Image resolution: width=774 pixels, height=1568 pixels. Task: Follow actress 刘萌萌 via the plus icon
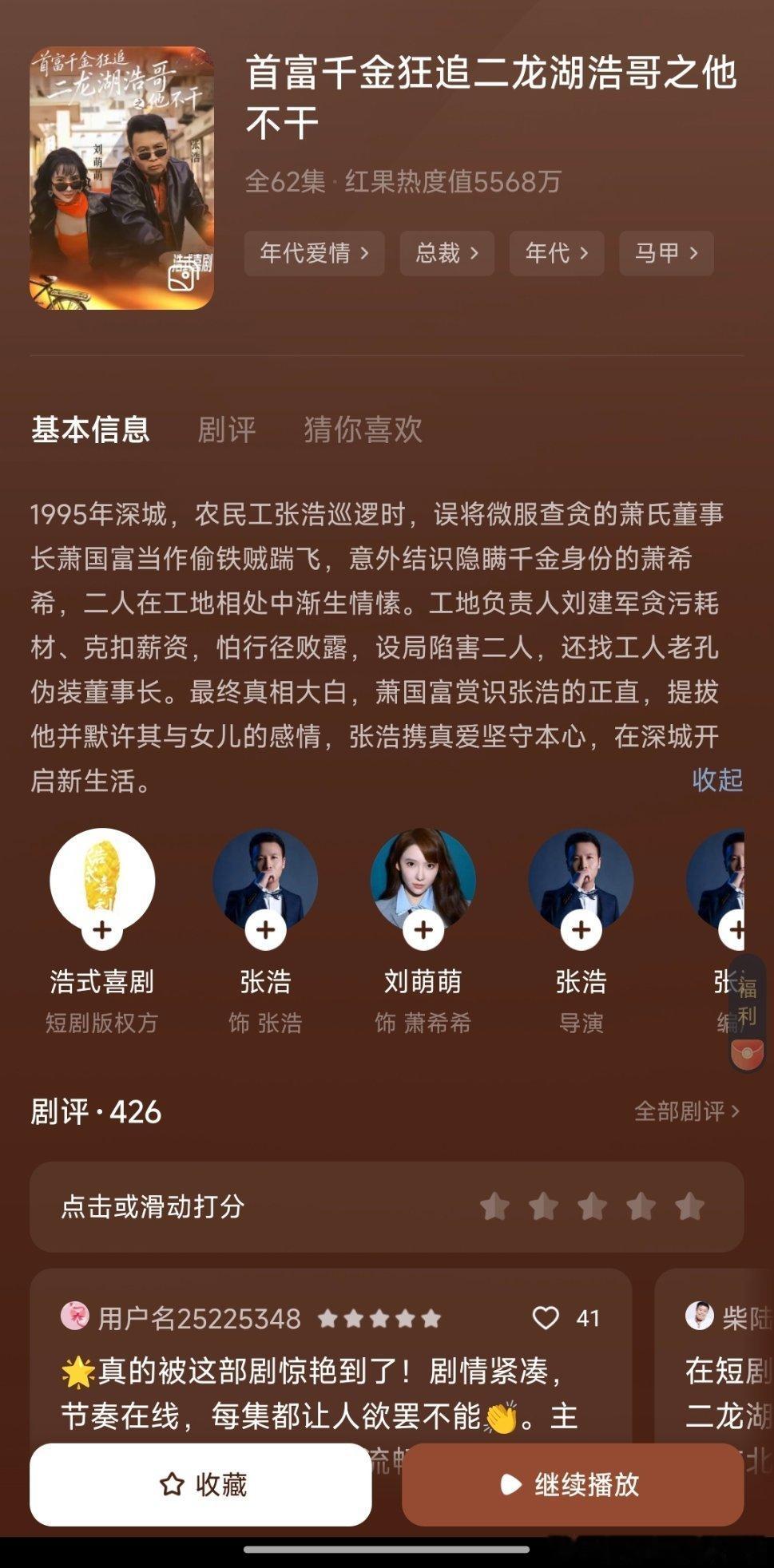click(423, 929)
